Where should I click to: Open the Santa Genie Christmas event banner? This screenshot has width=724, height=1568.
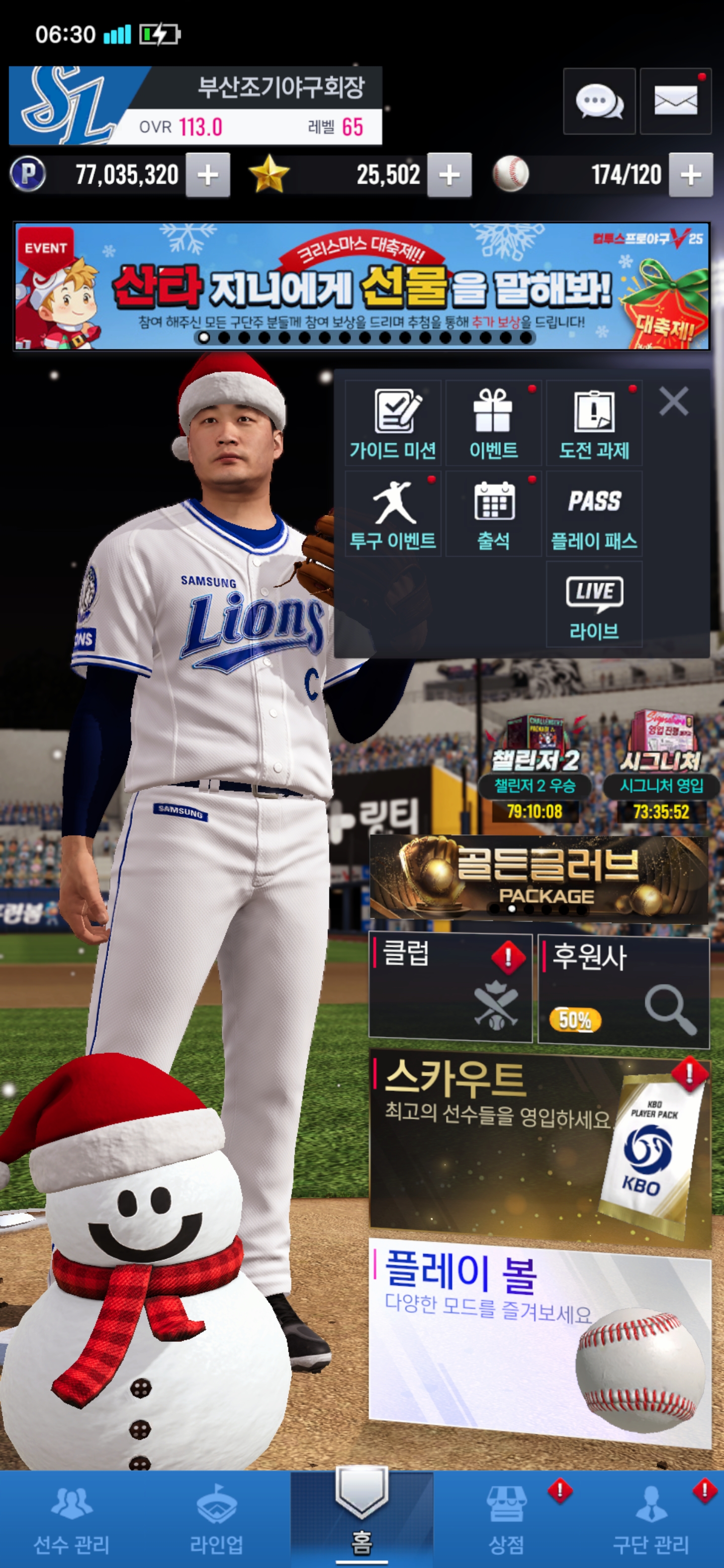(361, 286)
